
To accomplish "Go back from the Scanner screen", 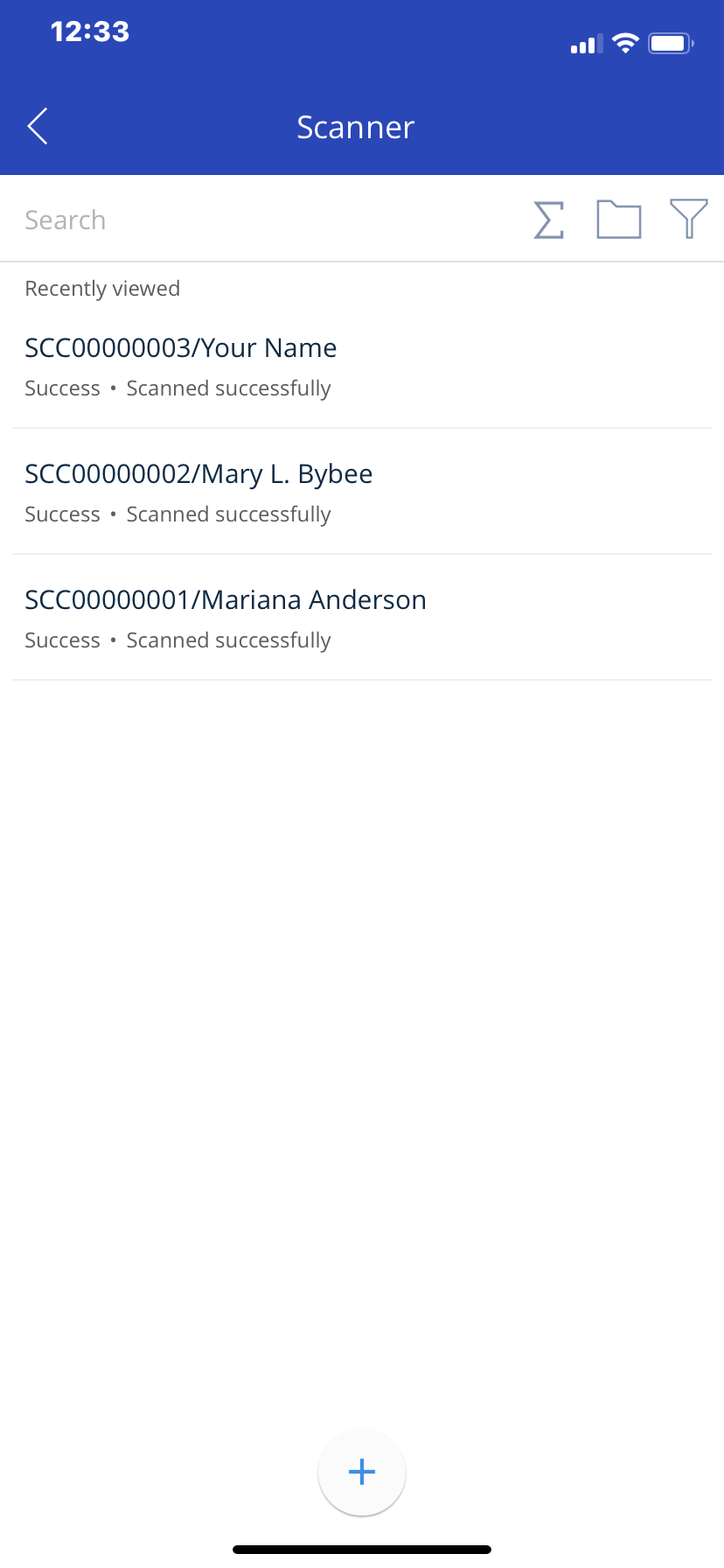I will (38, 127).
